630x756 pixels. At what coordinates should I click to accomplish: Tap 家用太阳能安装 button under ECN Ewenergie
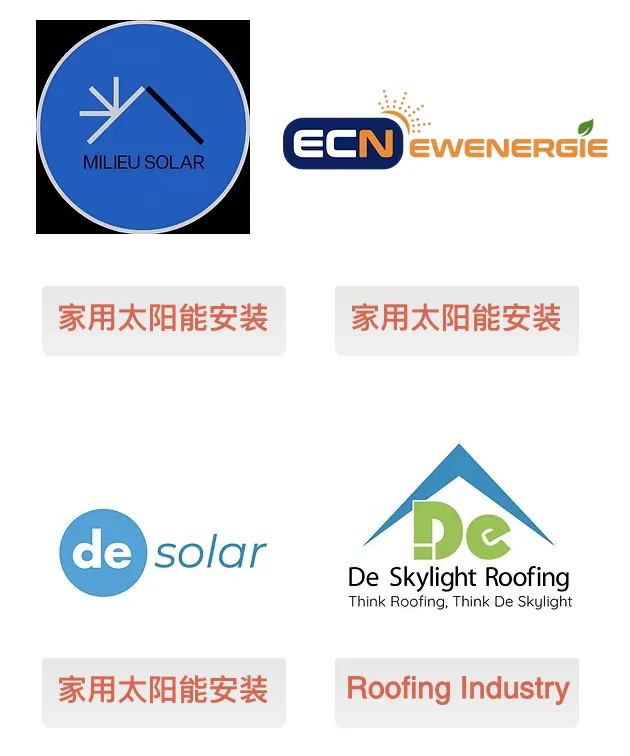[456, 320]
